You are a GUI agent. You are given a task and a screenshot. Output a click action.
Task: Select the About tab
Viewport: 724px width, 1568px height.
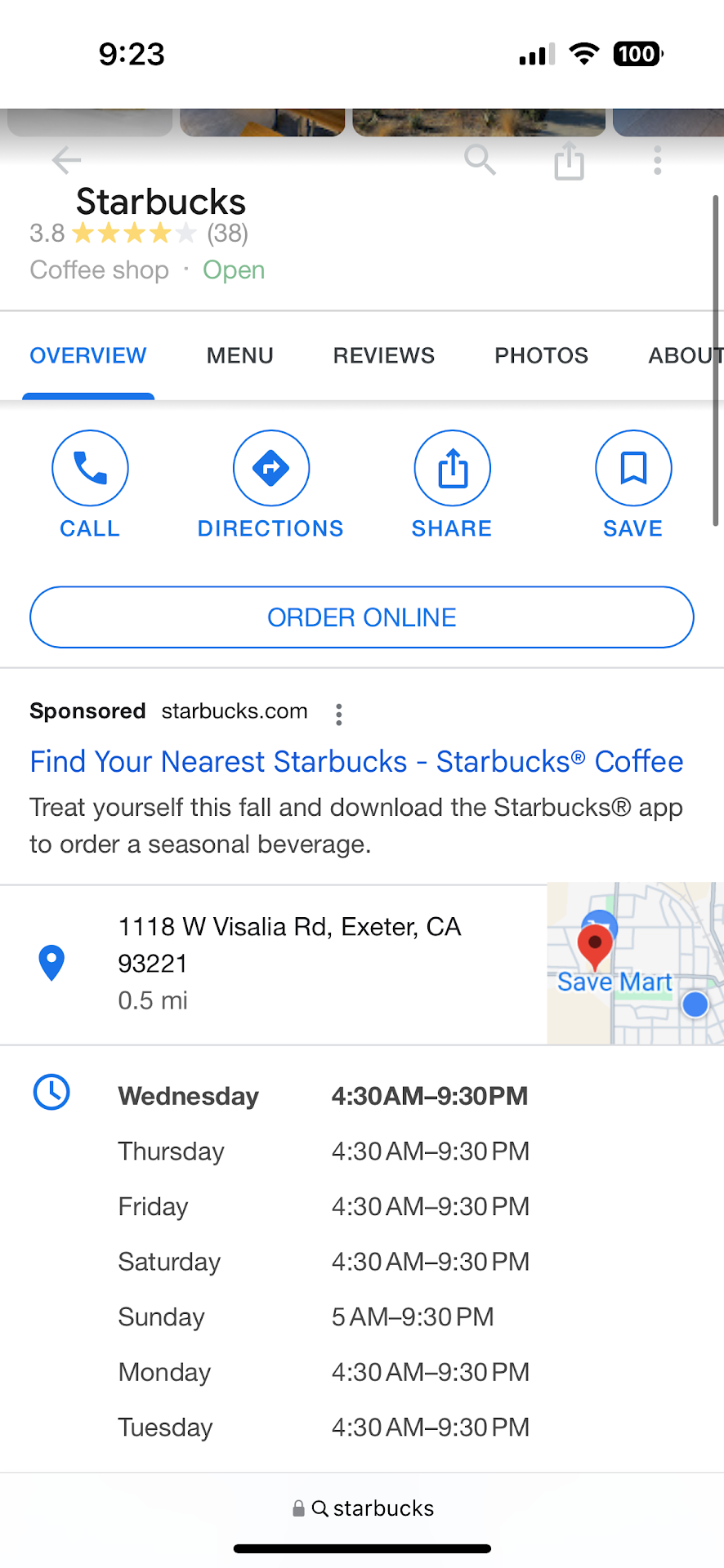684,356
